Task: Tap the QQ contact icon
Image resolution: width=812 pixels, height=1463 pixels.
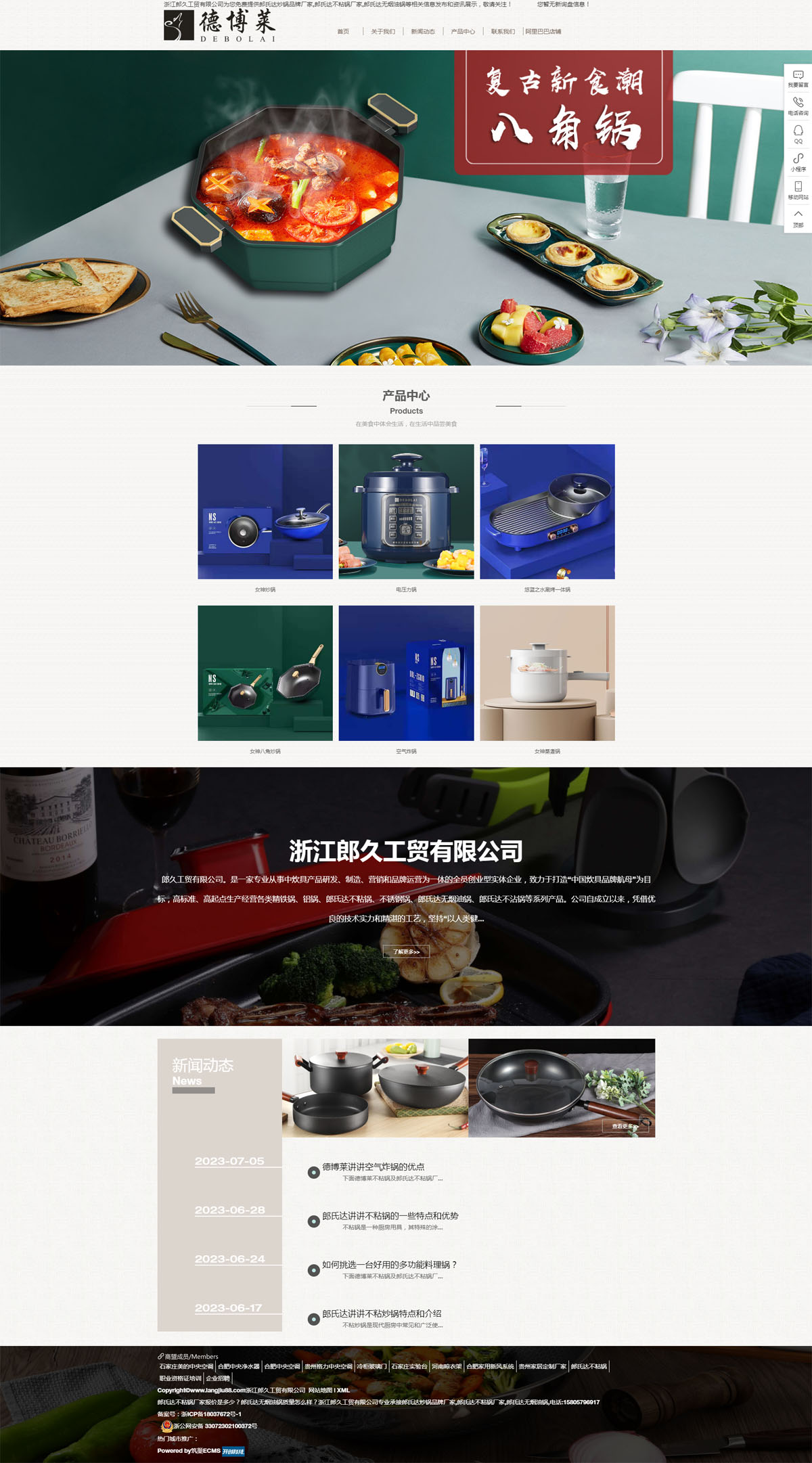Action: [x=798, y=134]
